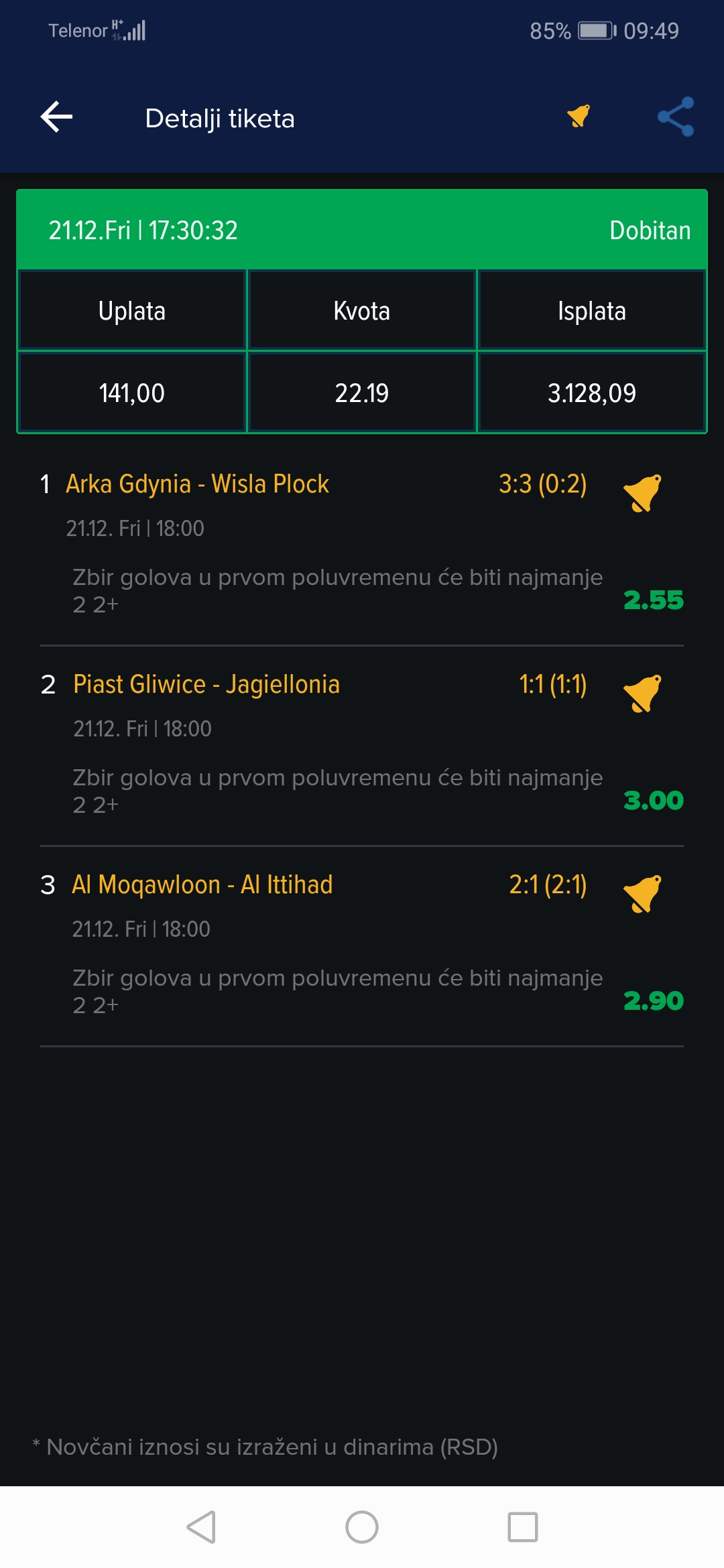Toggle the bell for Arka Gdynia - Wisla Plock
Image resolution: width=724 pixels, height=1568 pixels.
642,493
